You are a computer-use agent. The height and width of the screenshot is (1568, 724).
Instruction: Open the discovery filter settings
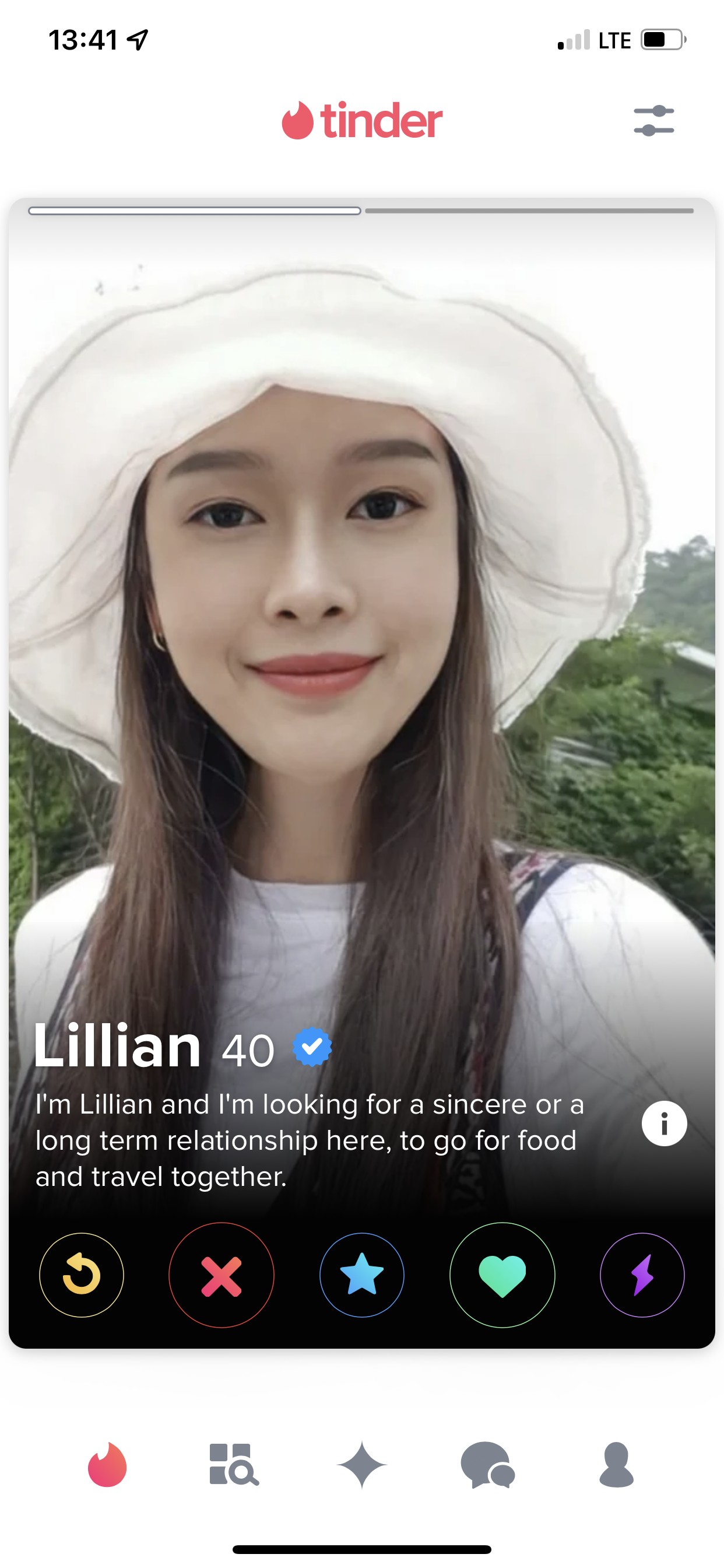[653, 120]
